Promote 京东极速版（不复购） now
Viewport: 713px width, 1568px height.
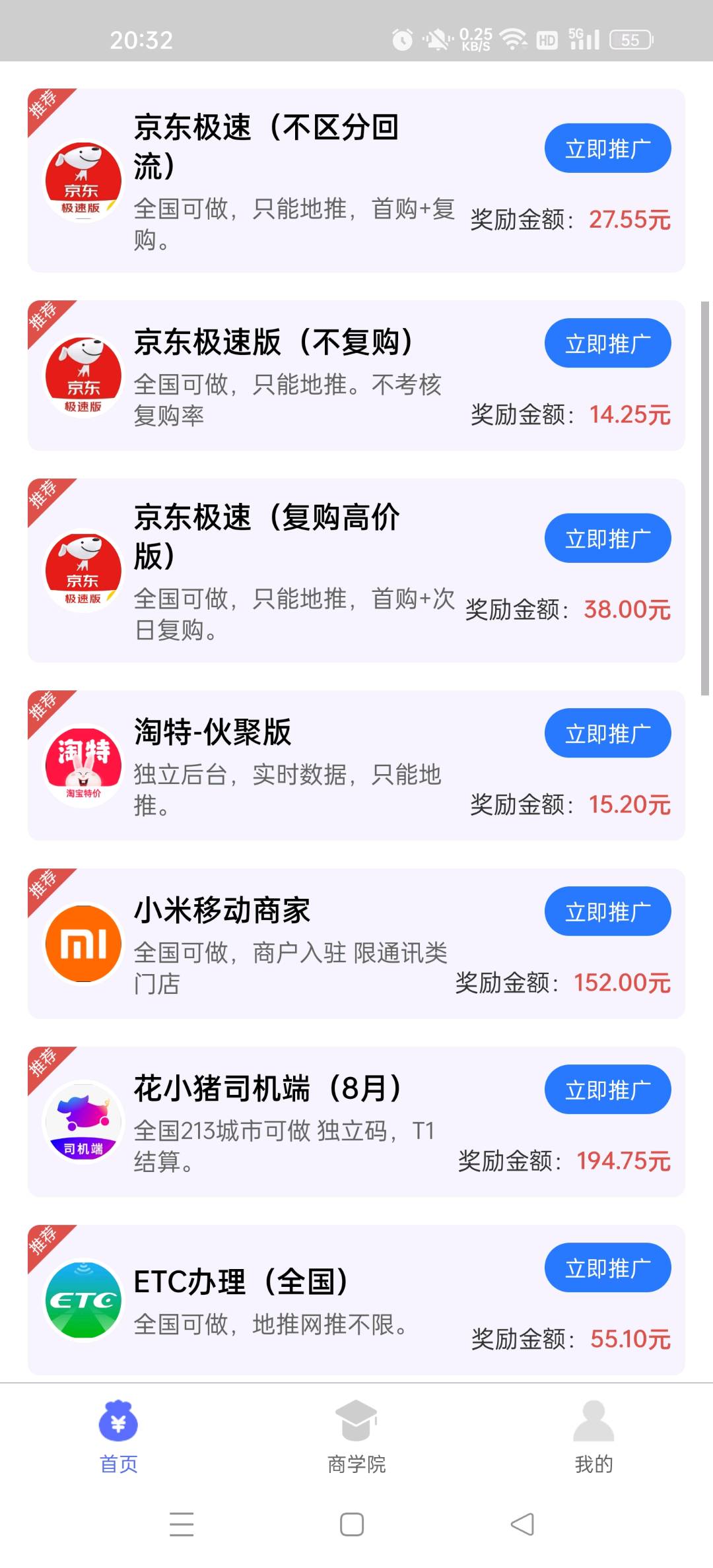pos(607,343)
